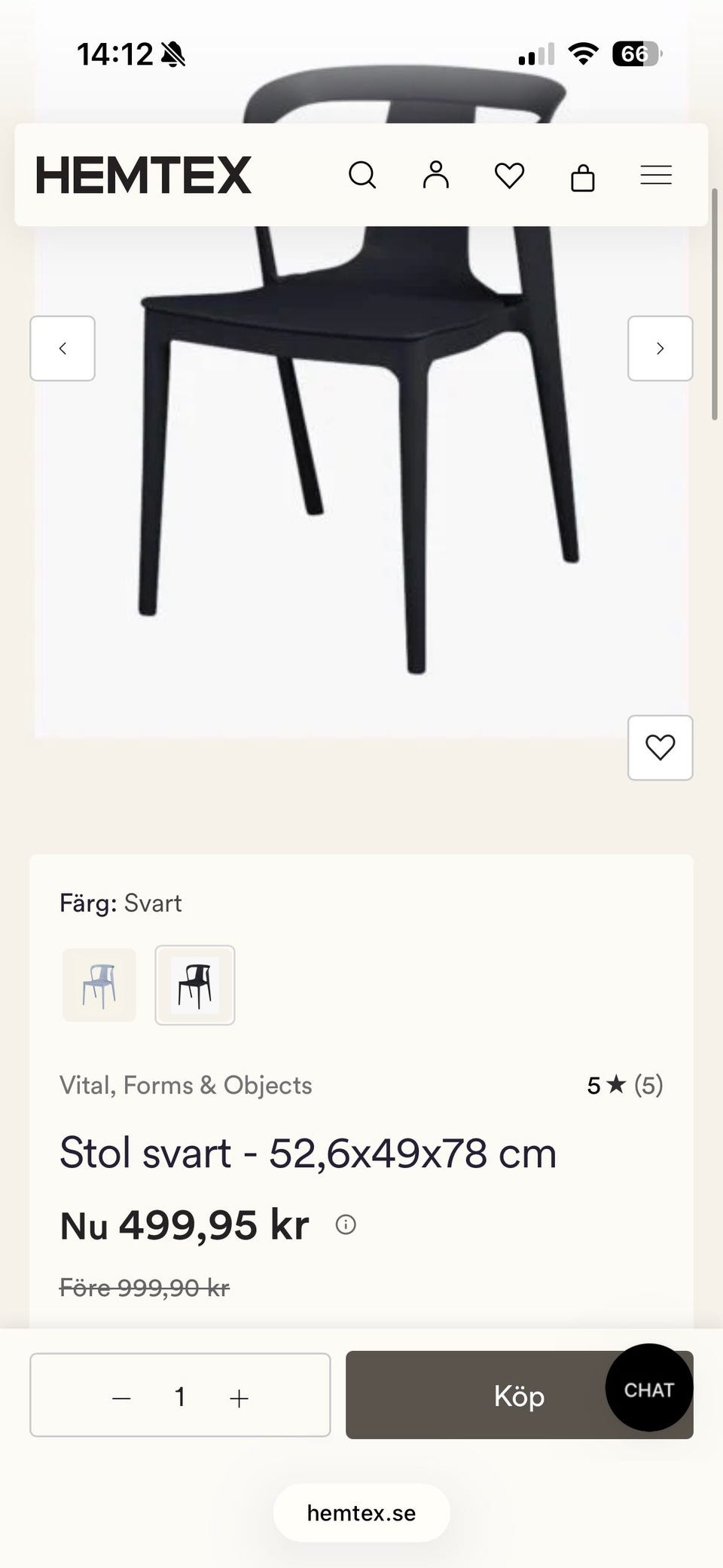
Task: Open the account profile icon
Action: (x=435, y=175)
